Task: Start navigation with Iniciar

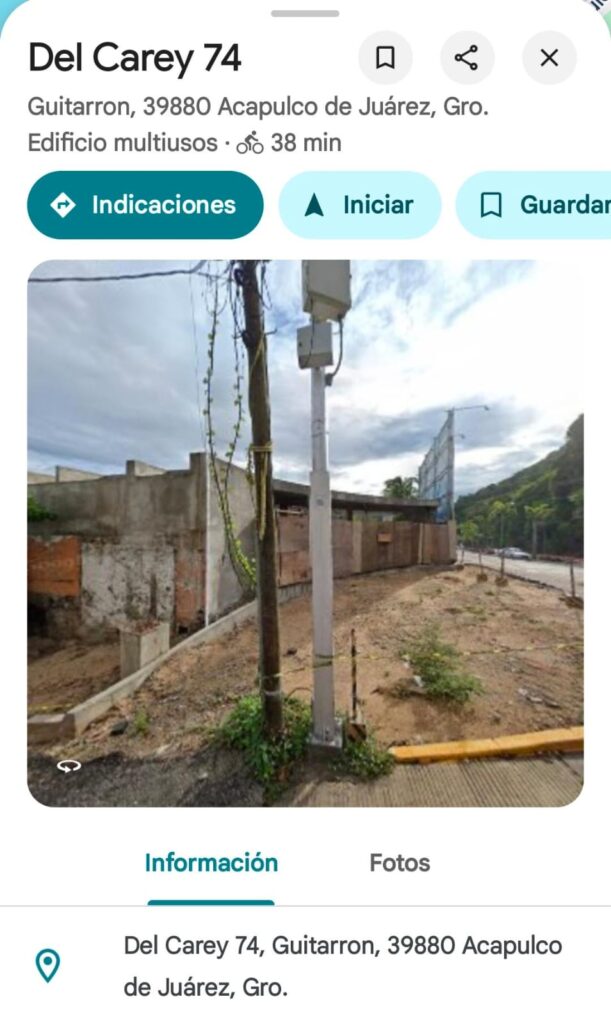Action: click(x=359, y=205)
